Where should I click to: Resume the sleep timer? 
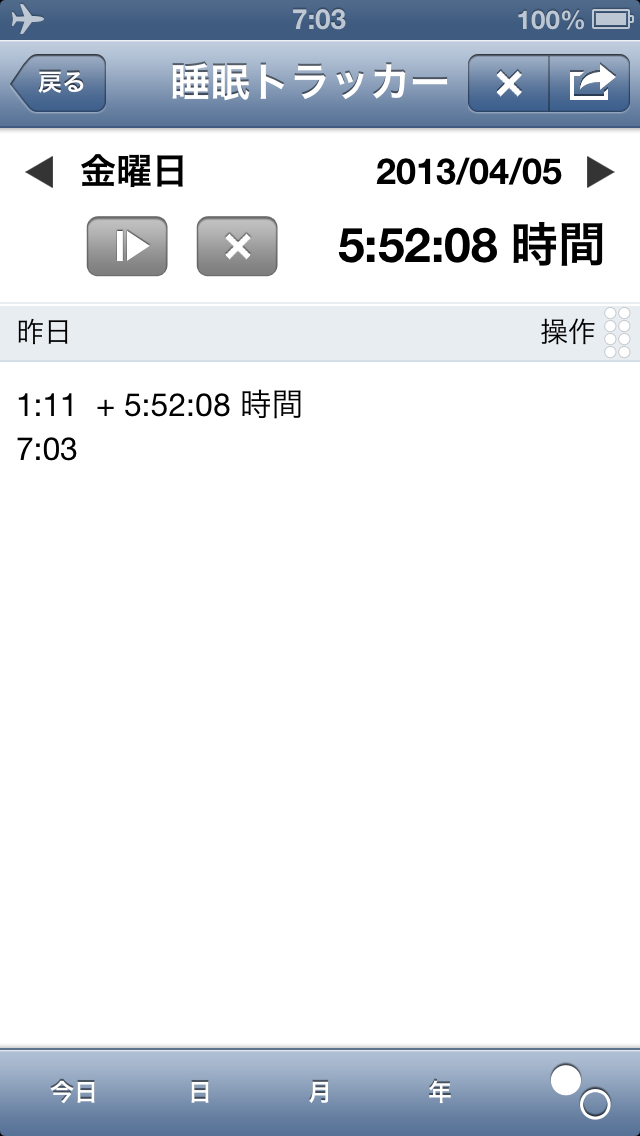127,246
